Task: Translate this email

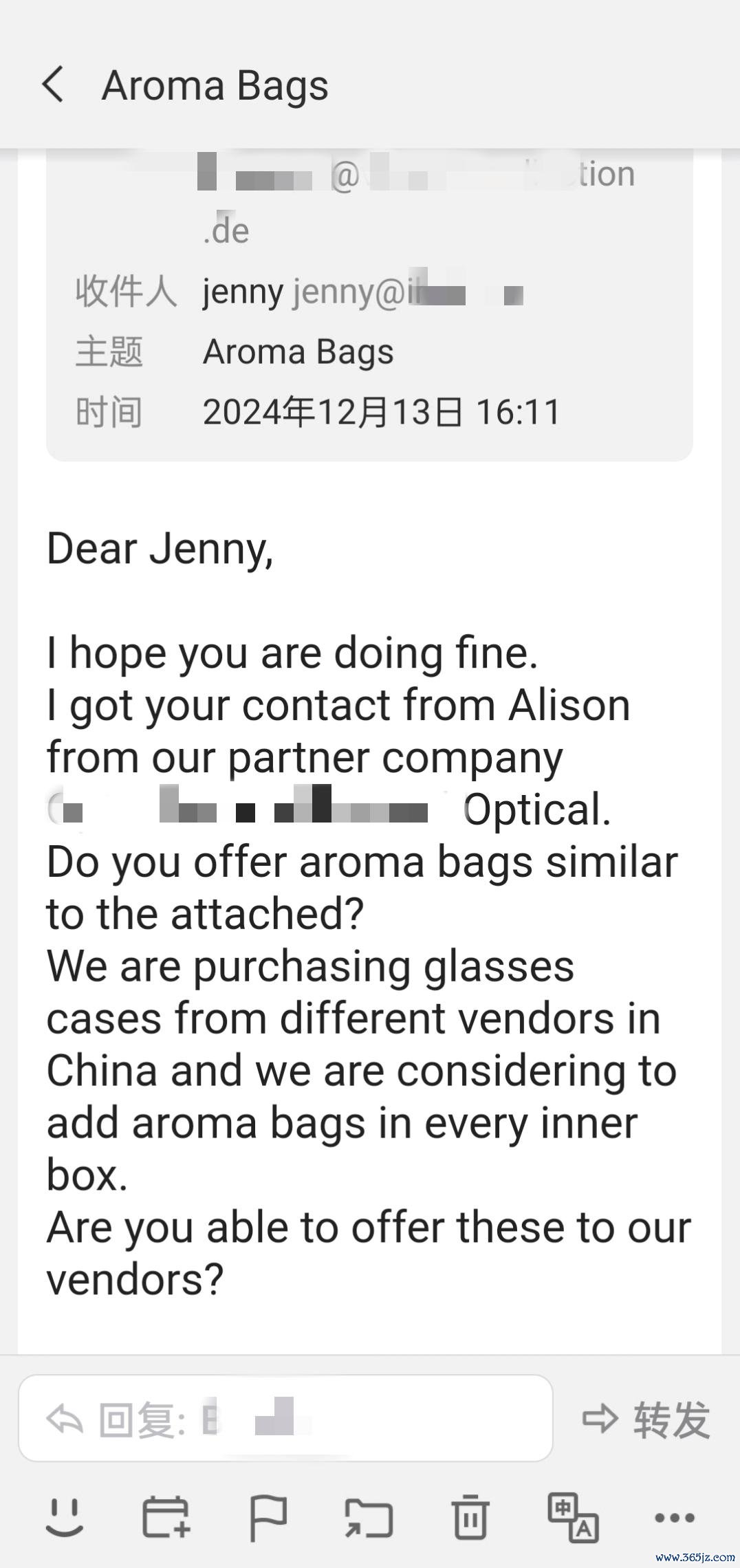Action: coord(573,1517)
